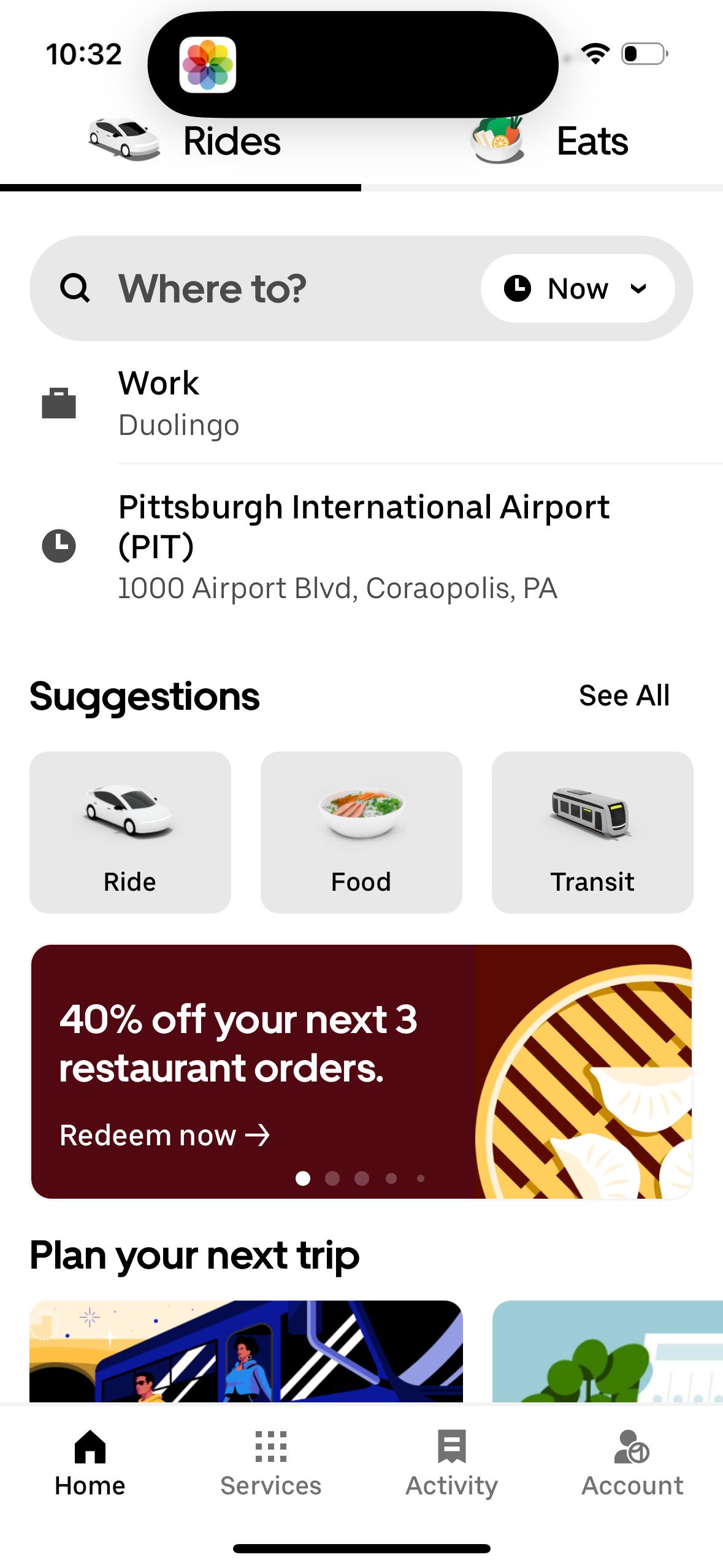This screenshot has width=723, height=1568.
Task: Tap the Redeem now link
Action: tap(164, 1135)
